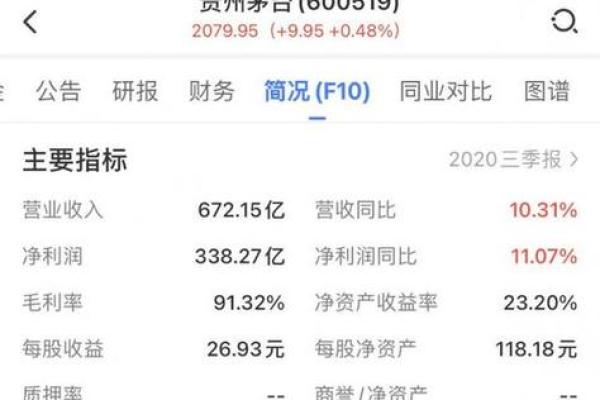The width and height of the screenshot is (600, 400).
Task: Open the 财务 tab
Action: coord(211,92)
